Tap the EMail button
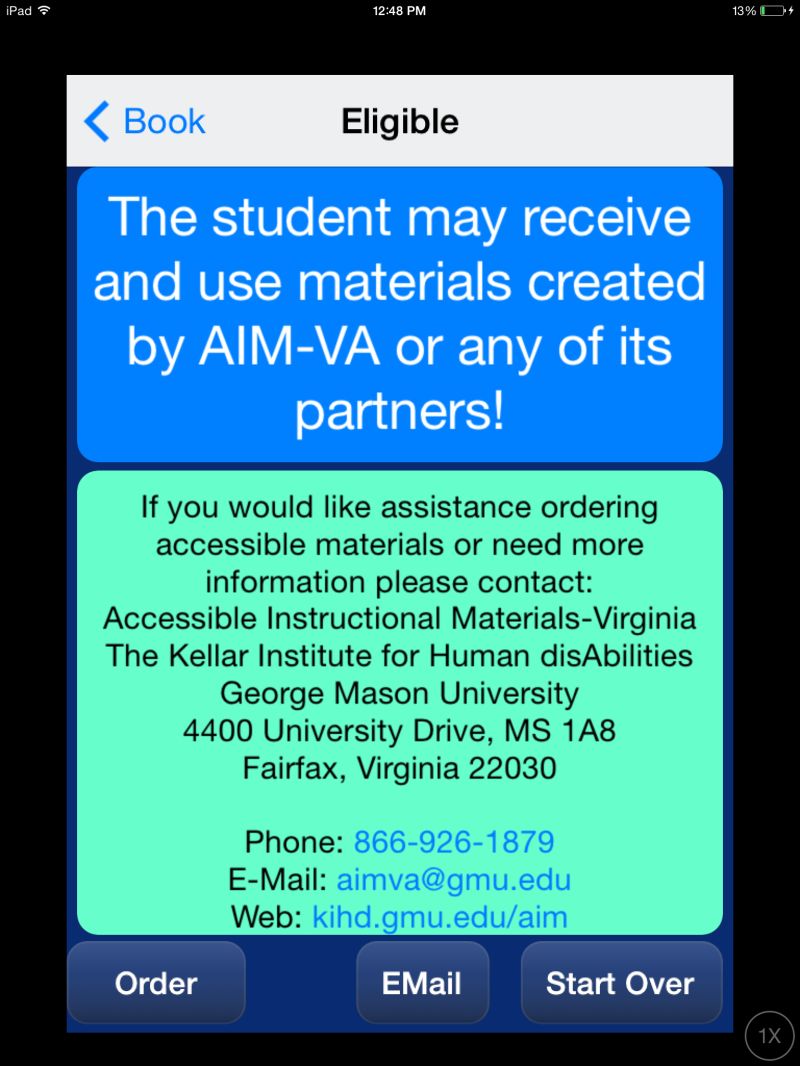Screen dimensions: 800x1066 click(422, 983)
